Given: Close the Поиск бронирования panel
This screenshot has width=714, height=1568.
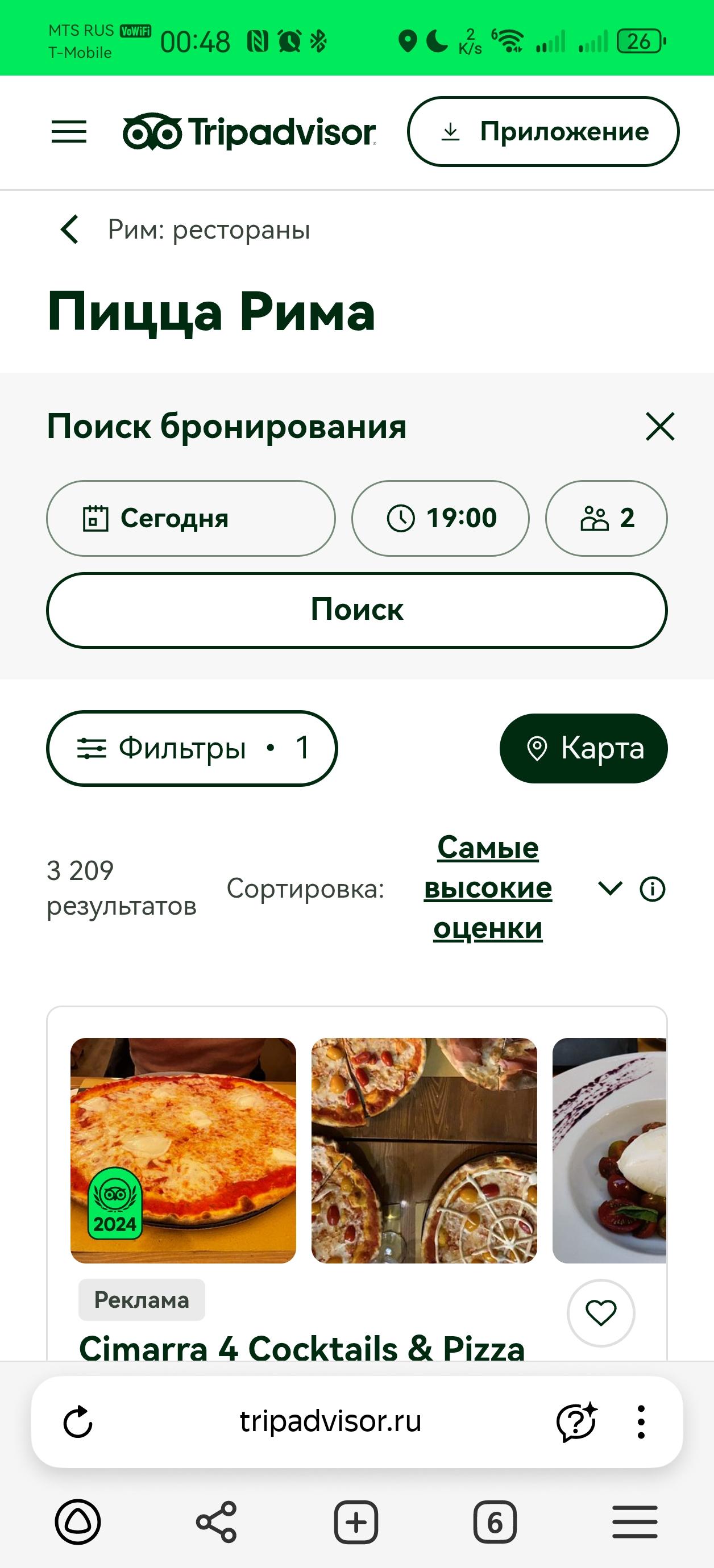Looking at the screenshot, I should click(660, 426).
